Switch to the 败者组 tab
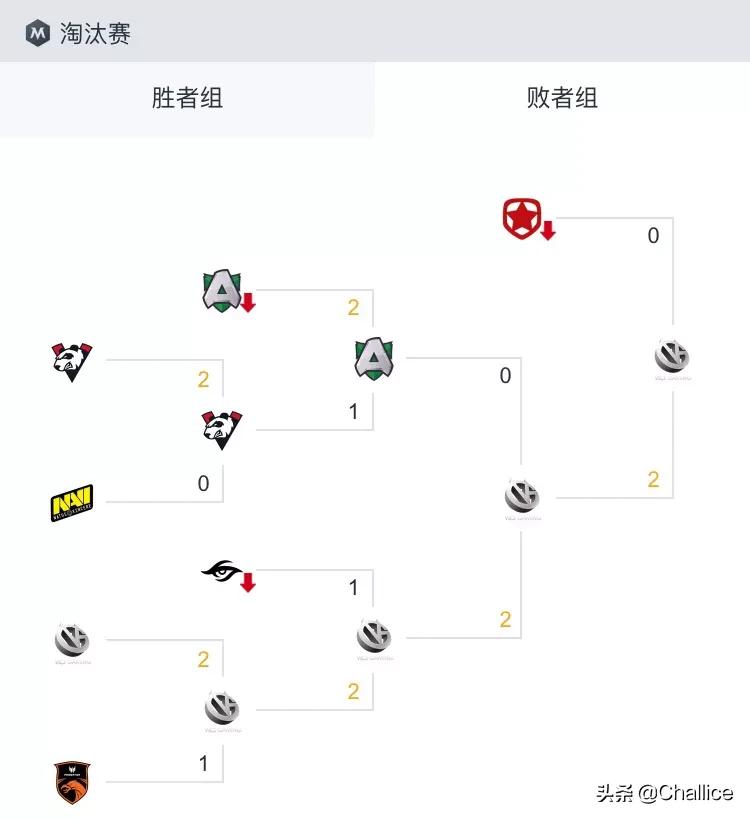This screenshot has width=750, height=820. point(562,98)
